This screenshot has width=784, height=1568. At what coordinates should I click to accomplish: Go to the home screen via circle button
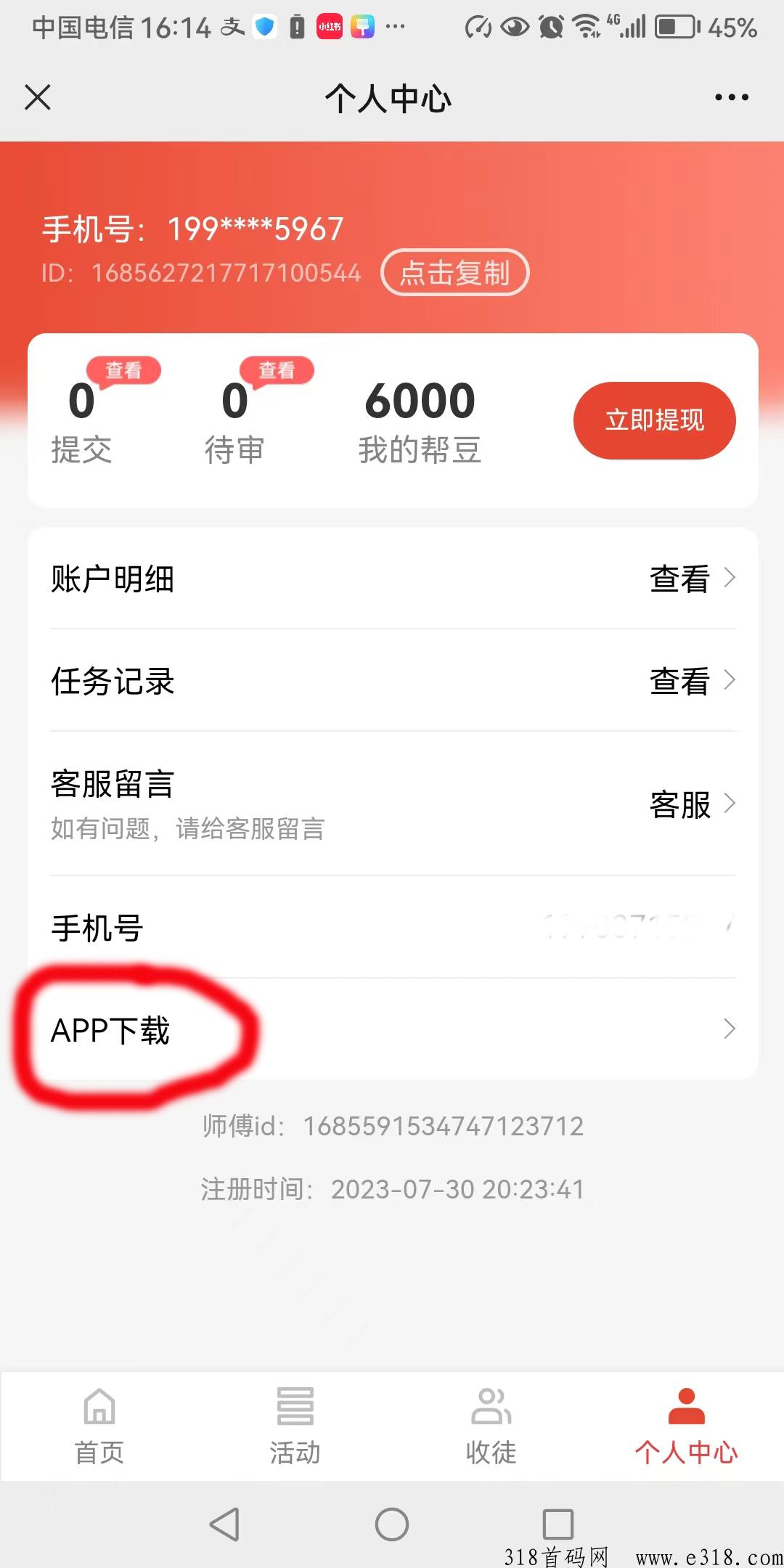tap(392, 1524)
